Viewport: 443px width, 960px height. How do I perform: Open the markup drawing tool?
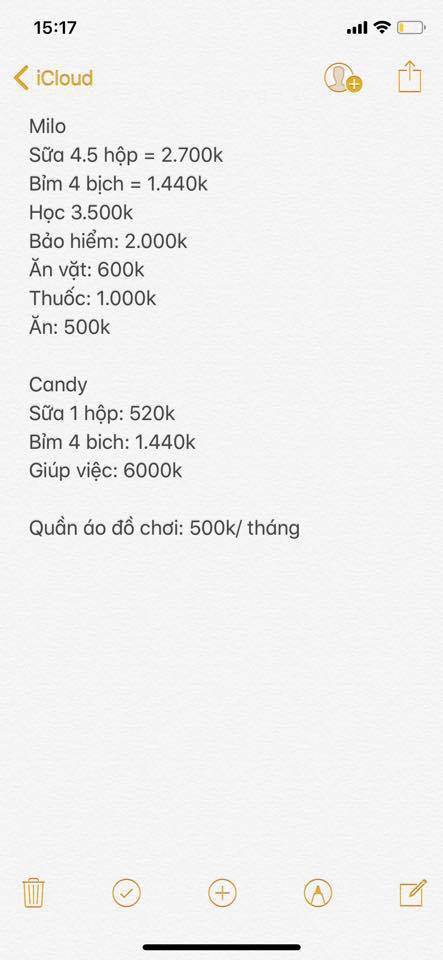(x=318, y=893)
